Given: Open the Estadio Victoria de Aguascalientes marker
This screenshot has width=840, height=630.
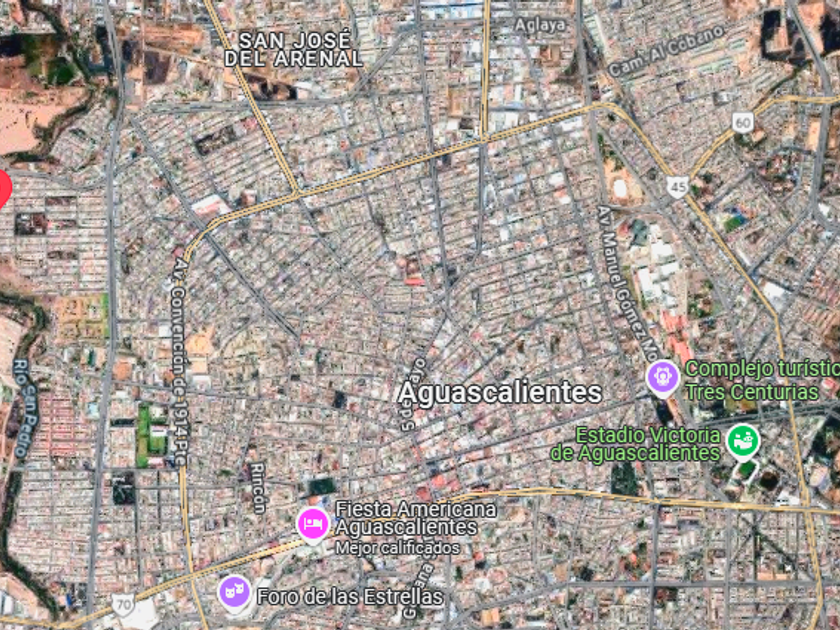Looking at the screenshot, I should tap(742, 439).
